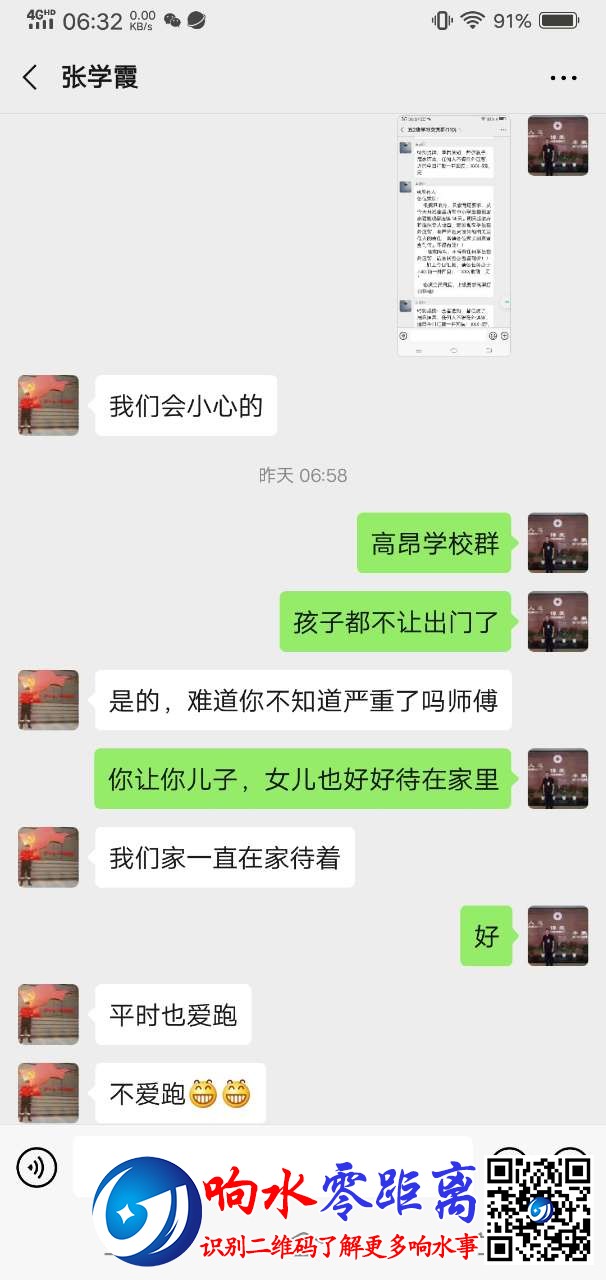Go back from 张学霞 chat

[x=30, y=77]
